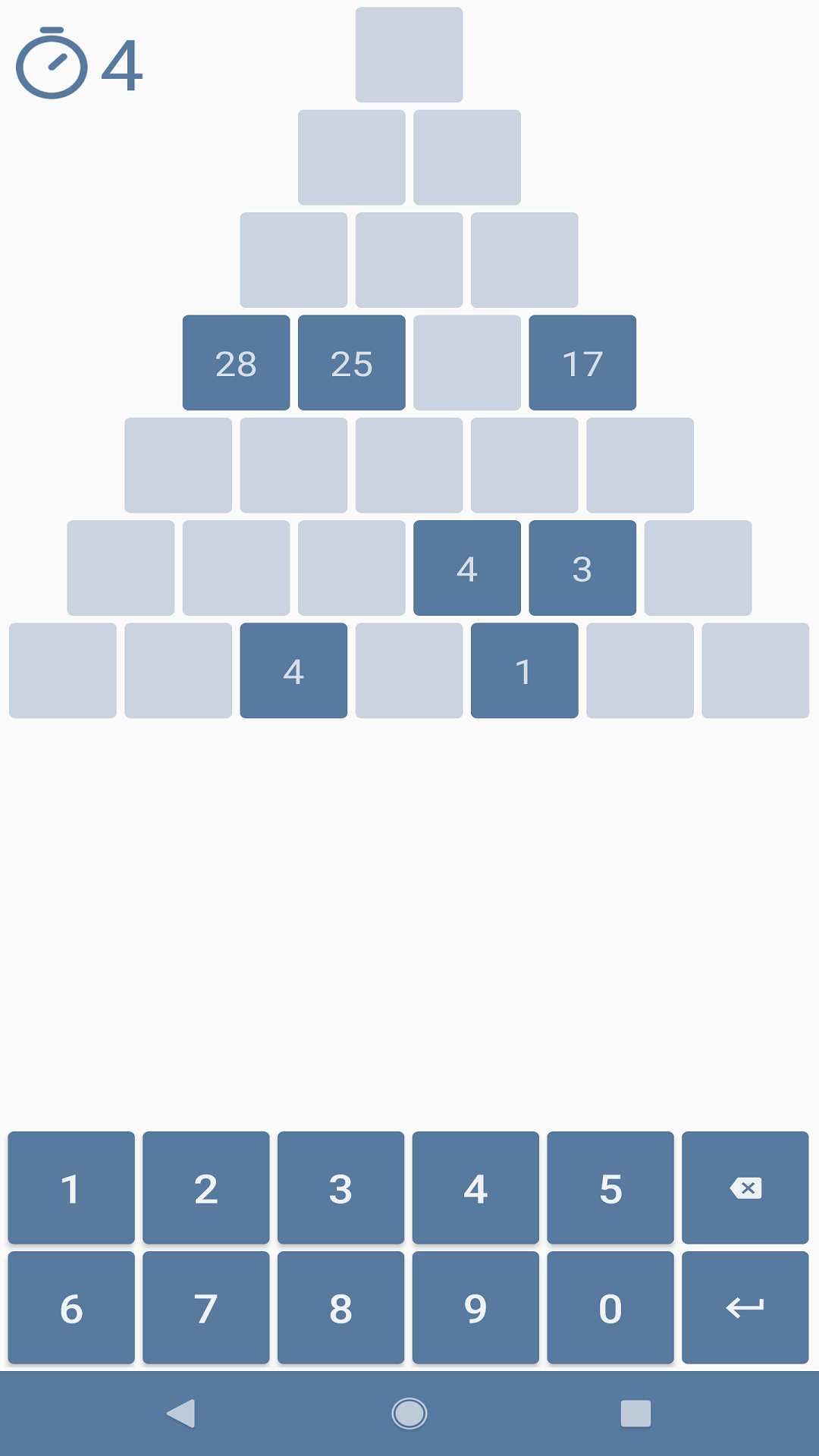Enter digit 6 on the keypad

pos(71,1307)
